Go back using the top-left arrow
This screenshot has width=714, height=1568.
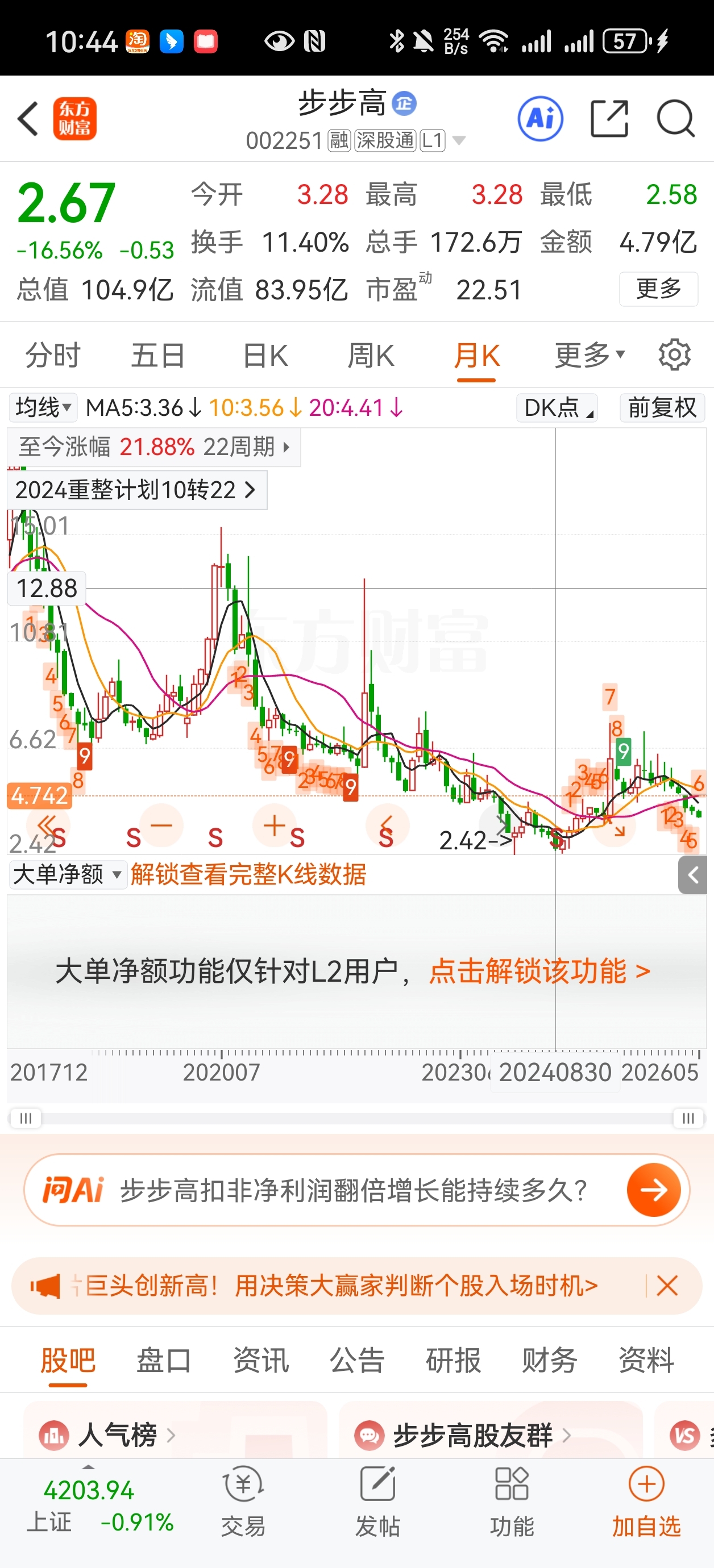28,118
